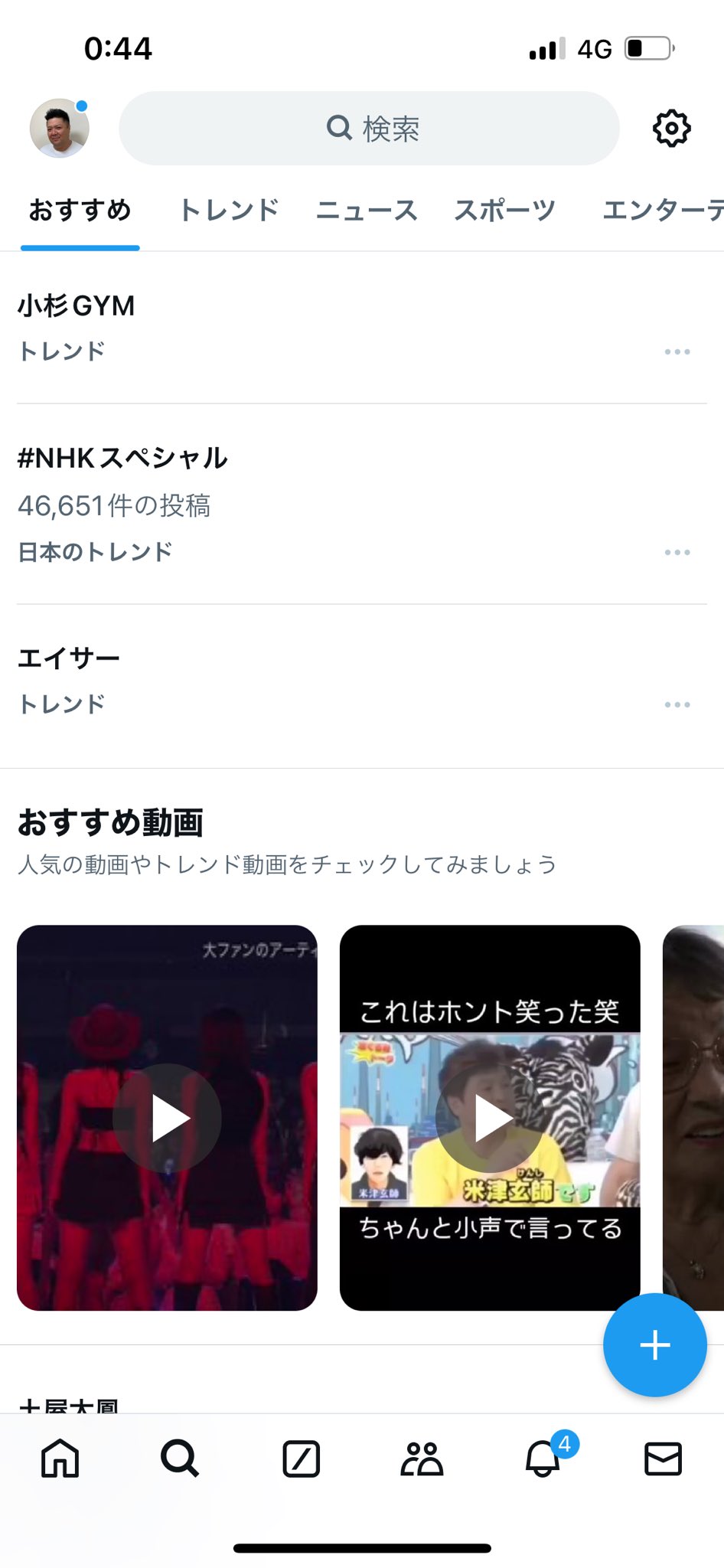Screen dimensions: 724x1568
Task: Open more options for 小杉GYM
Action: pos(677,351)
